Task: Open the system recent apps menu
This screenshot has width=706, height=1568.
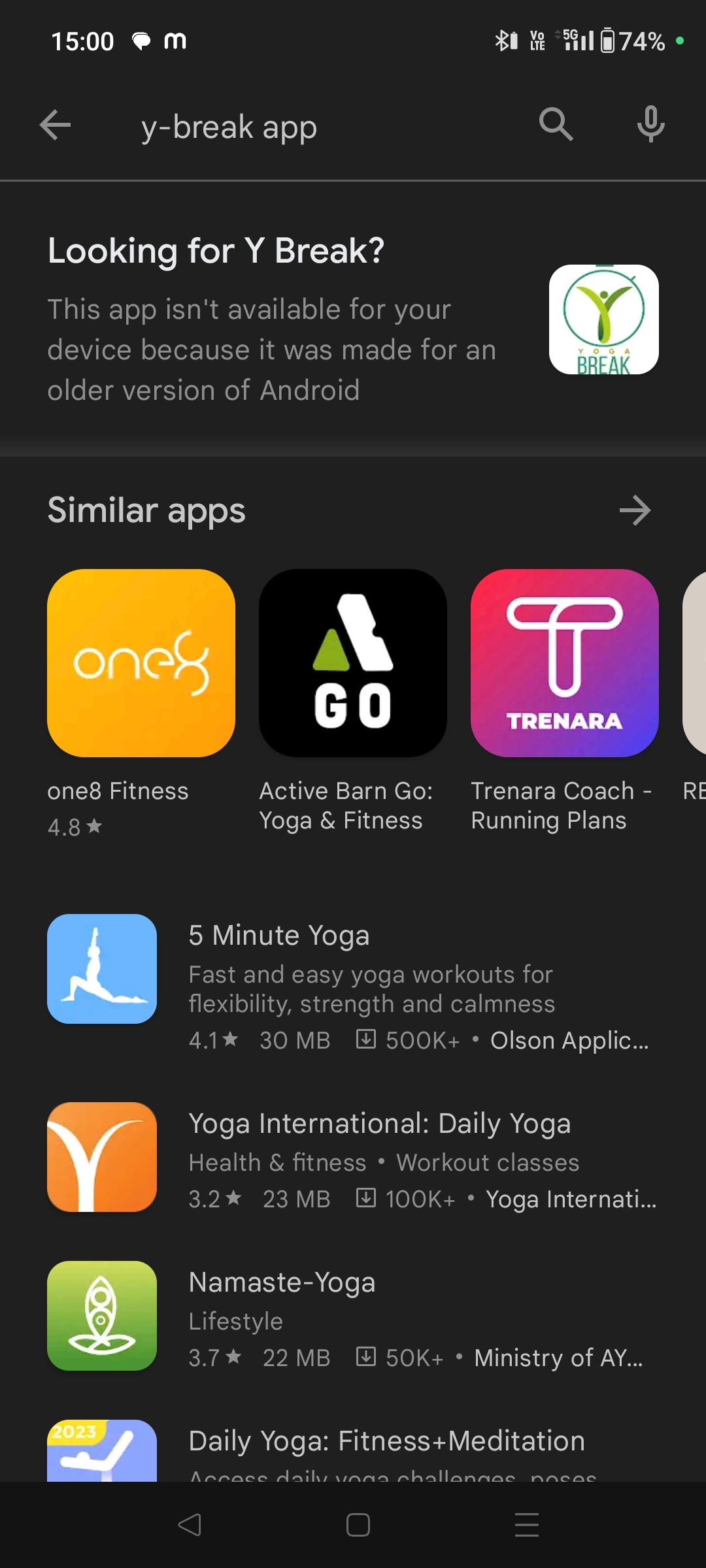Action: point(526,1526)
